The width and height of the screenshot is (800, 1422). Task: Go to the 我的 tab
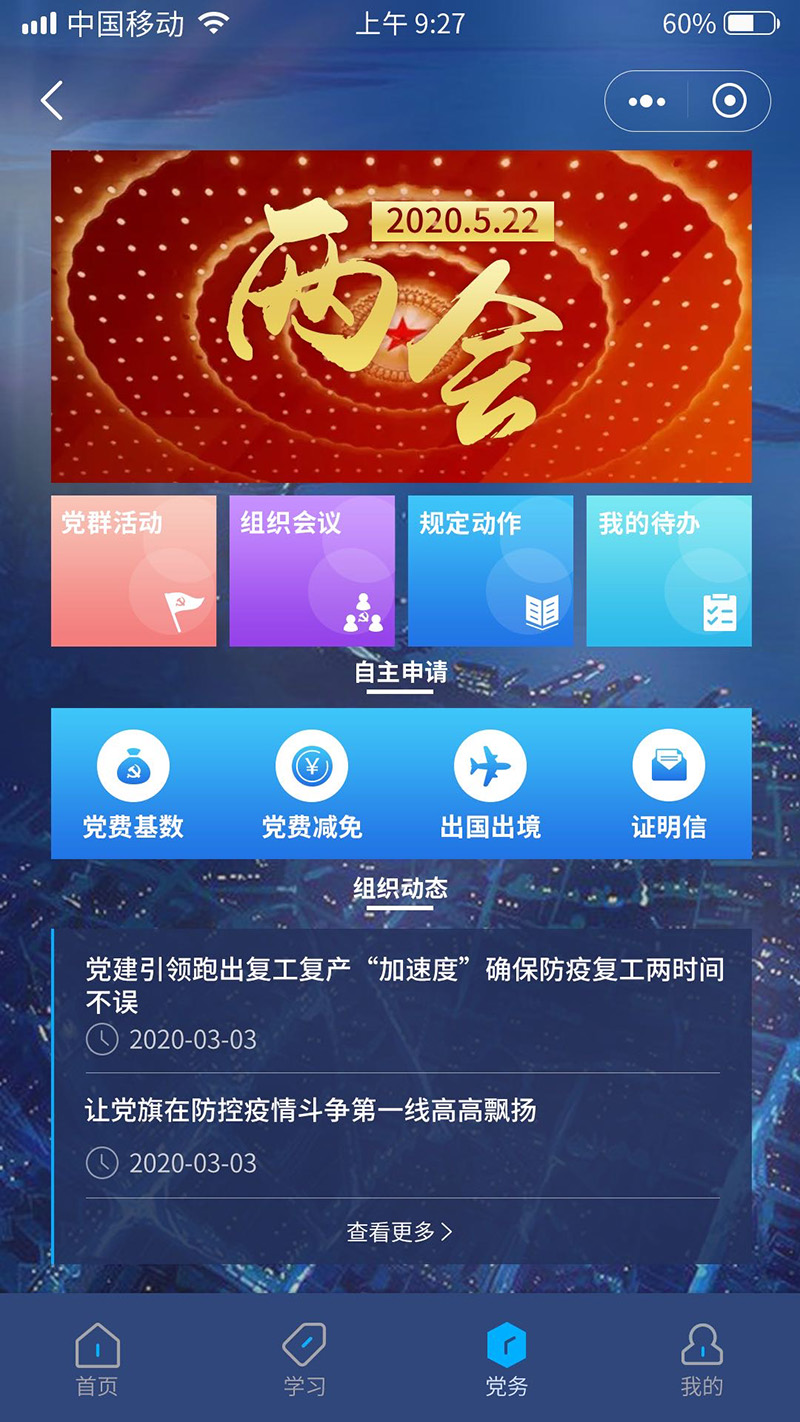click(701, 1359)
